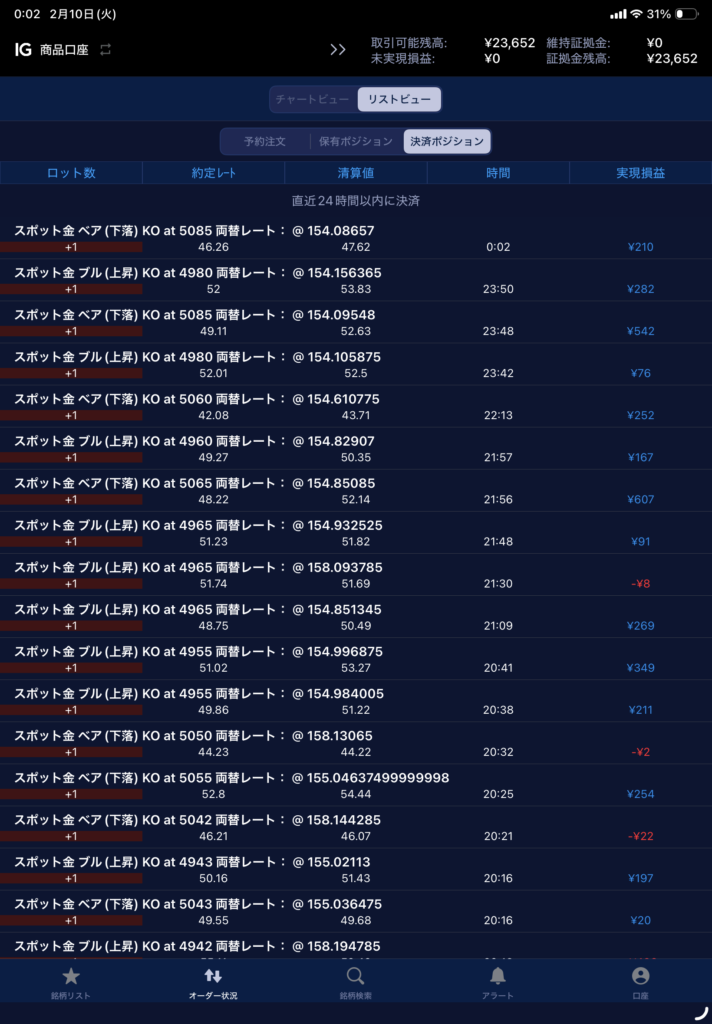
Task: View the losing trade closed at 21:30
Action: [355, 575]
